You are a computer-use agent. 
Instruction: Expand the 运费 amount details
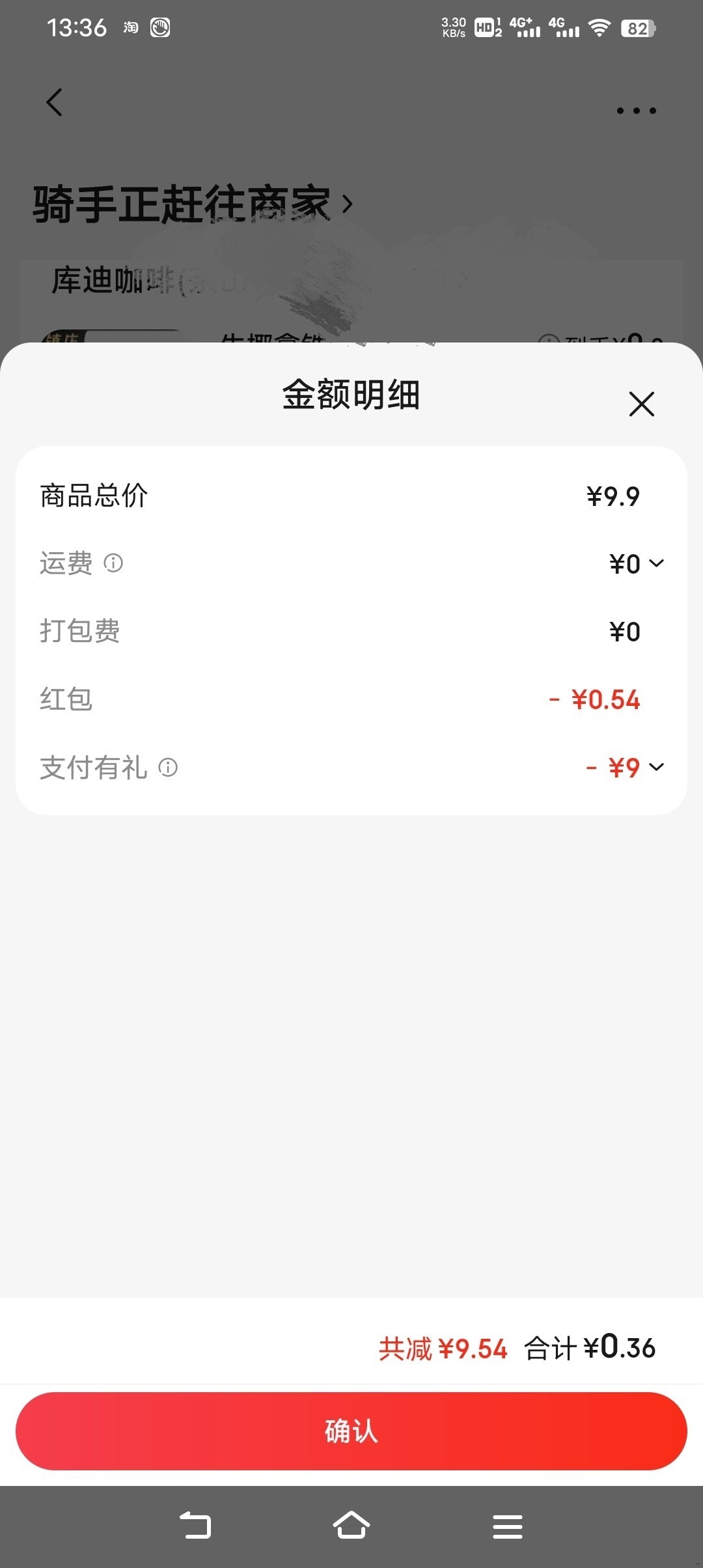coord(656,563)
